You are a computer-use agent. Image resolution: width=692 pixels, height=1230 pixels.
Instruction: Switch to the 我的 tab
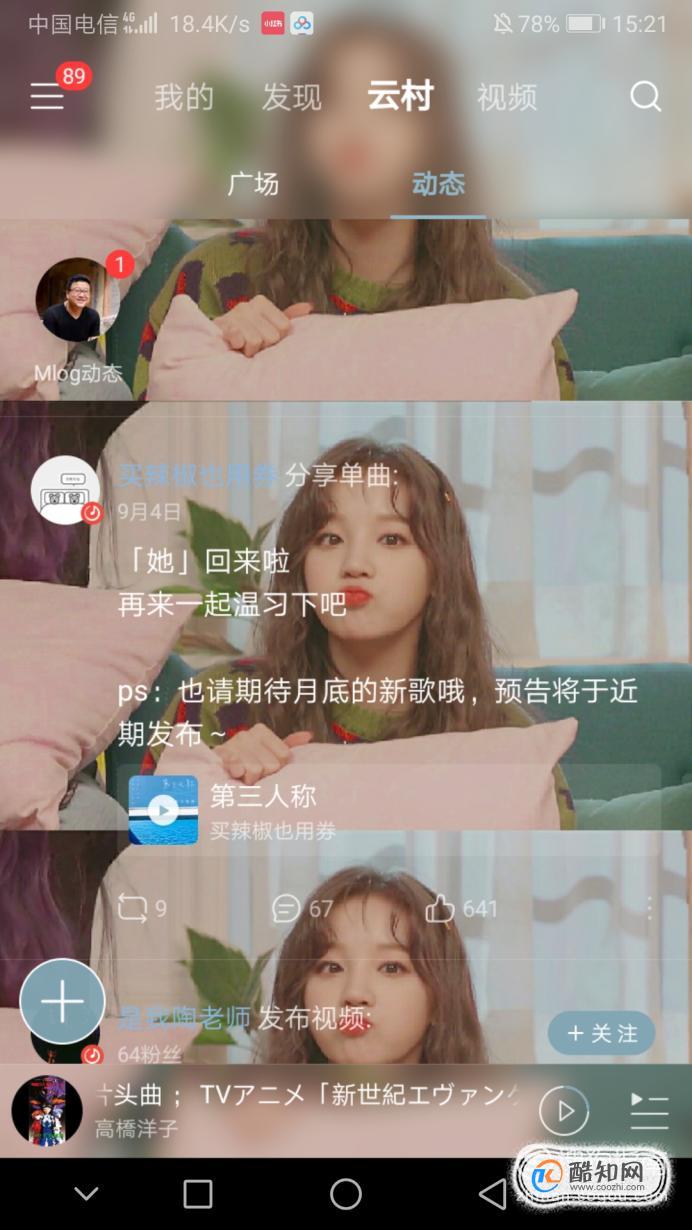(184, 97)
